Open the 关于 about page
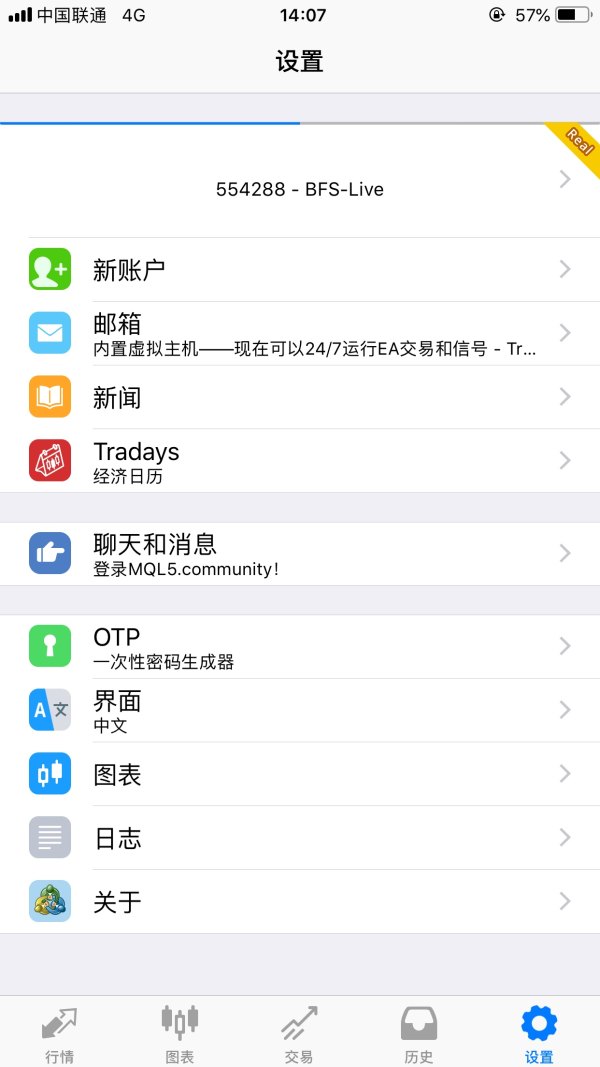This screenshot has width=600, height=1067. 300,902
